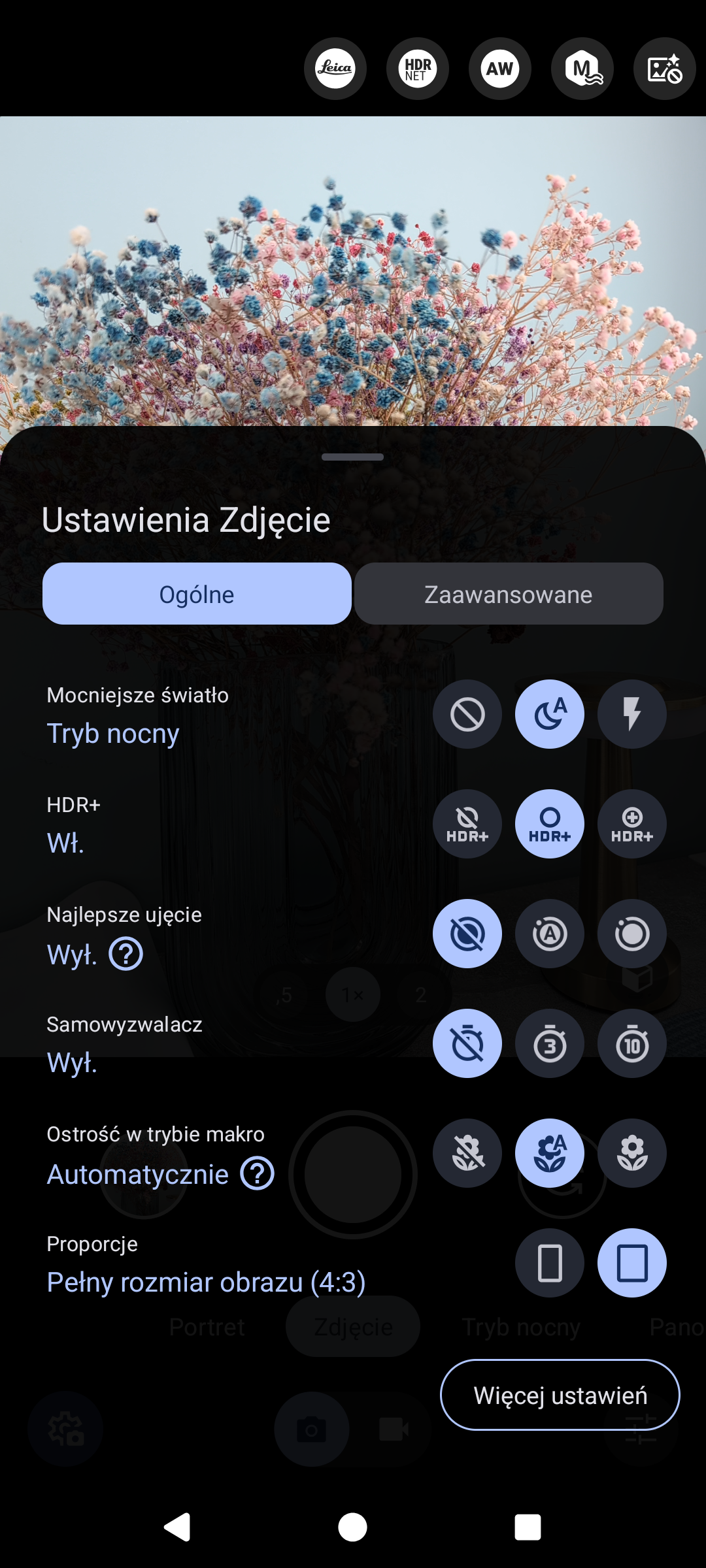The image size is (706, 1568).
Task: Set Najlepsze ujęcie to automatic
Action: point(550,934)
